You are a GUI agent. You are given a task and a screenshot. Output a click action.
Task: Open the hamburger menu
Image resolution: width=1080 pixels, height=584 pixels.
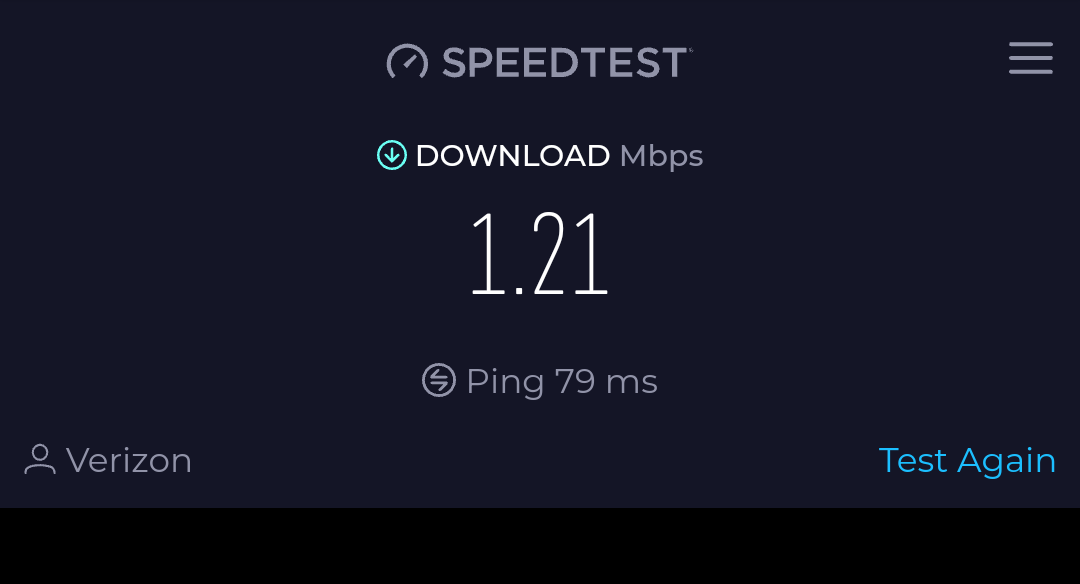coord(1030,58)
